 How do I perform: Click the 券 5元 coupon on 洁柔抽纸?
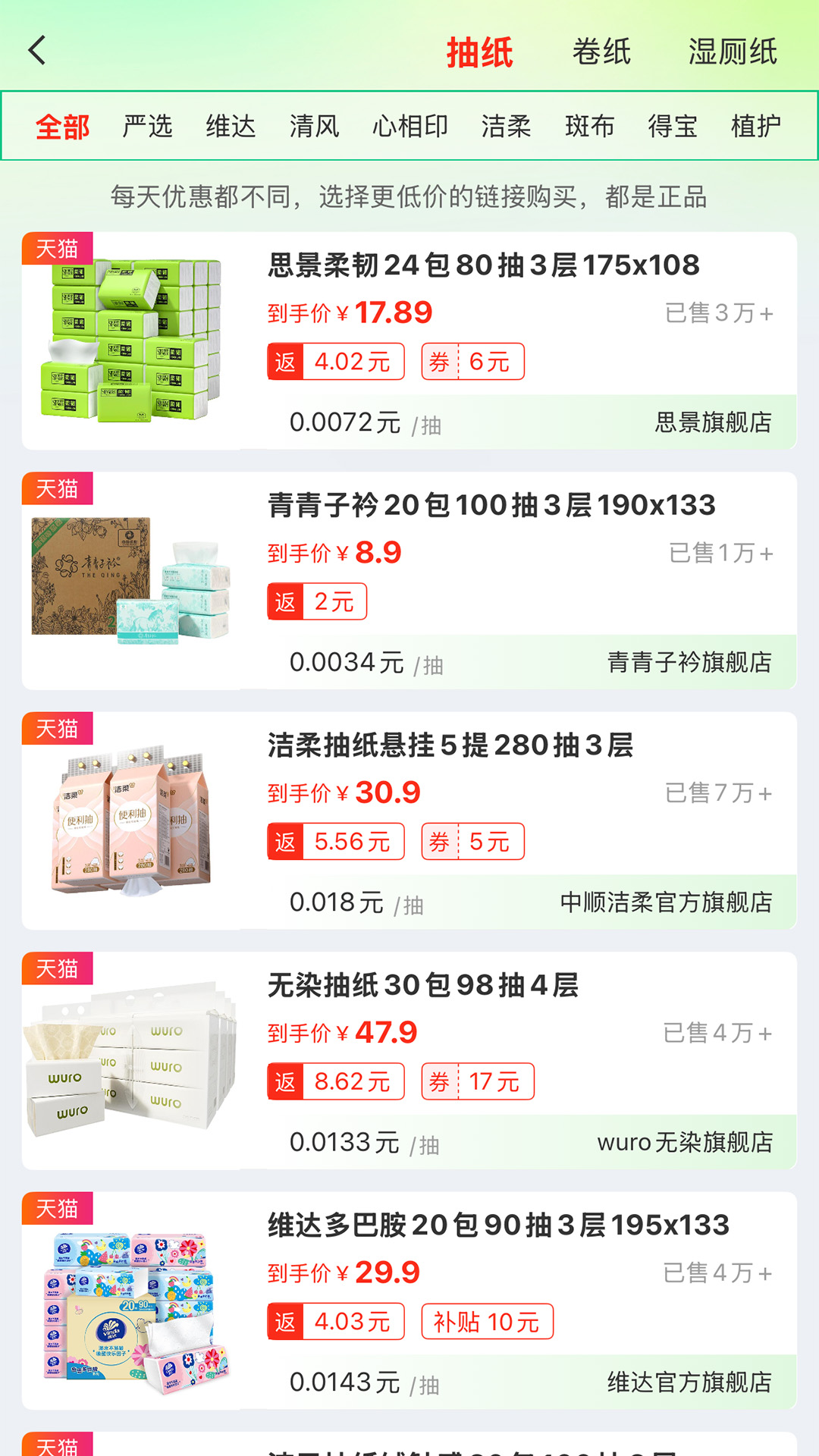pyautogui.click(x=472, y=841)
